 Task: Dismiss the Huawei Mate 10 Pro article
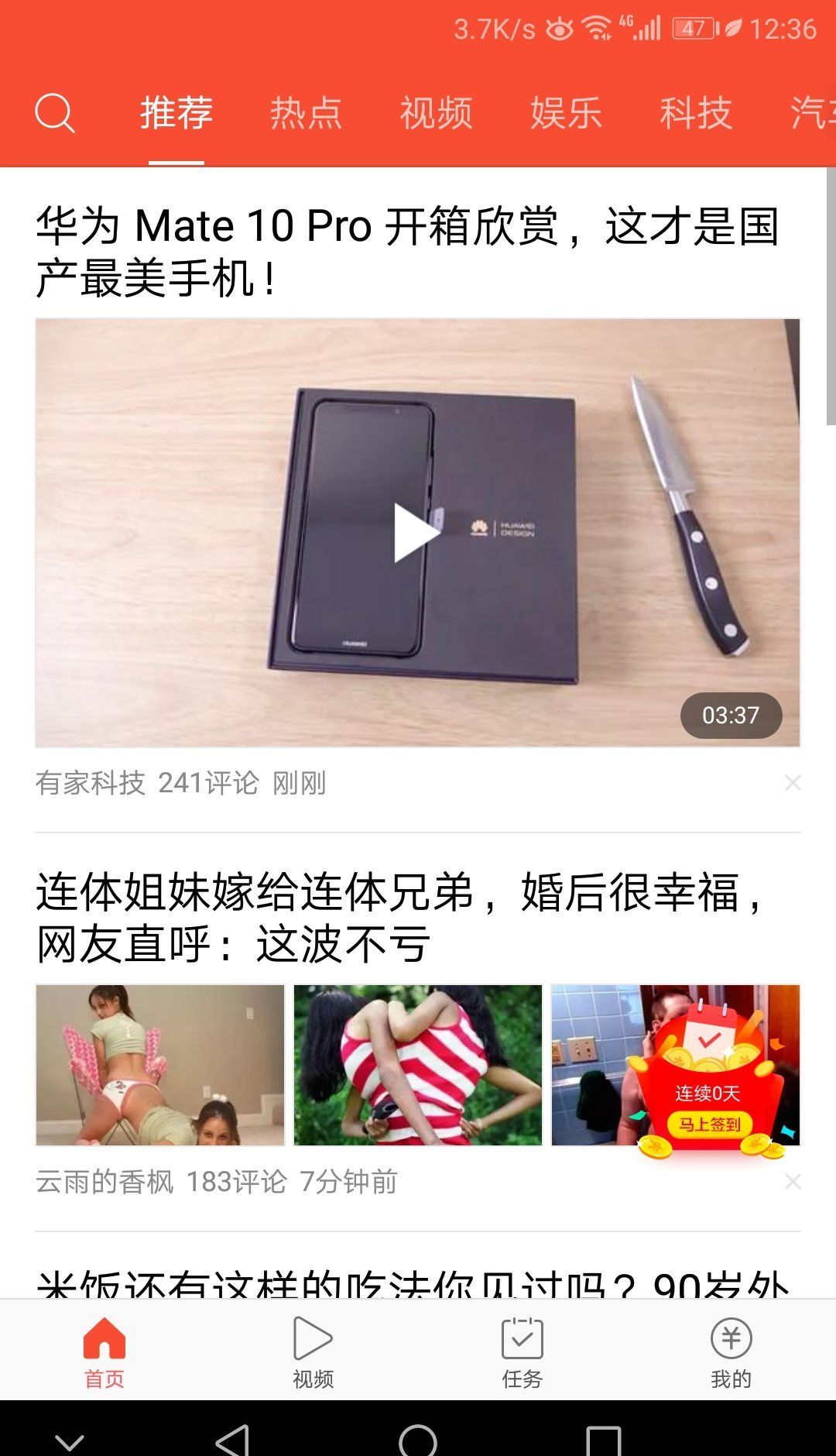click(x=793, y=782)
